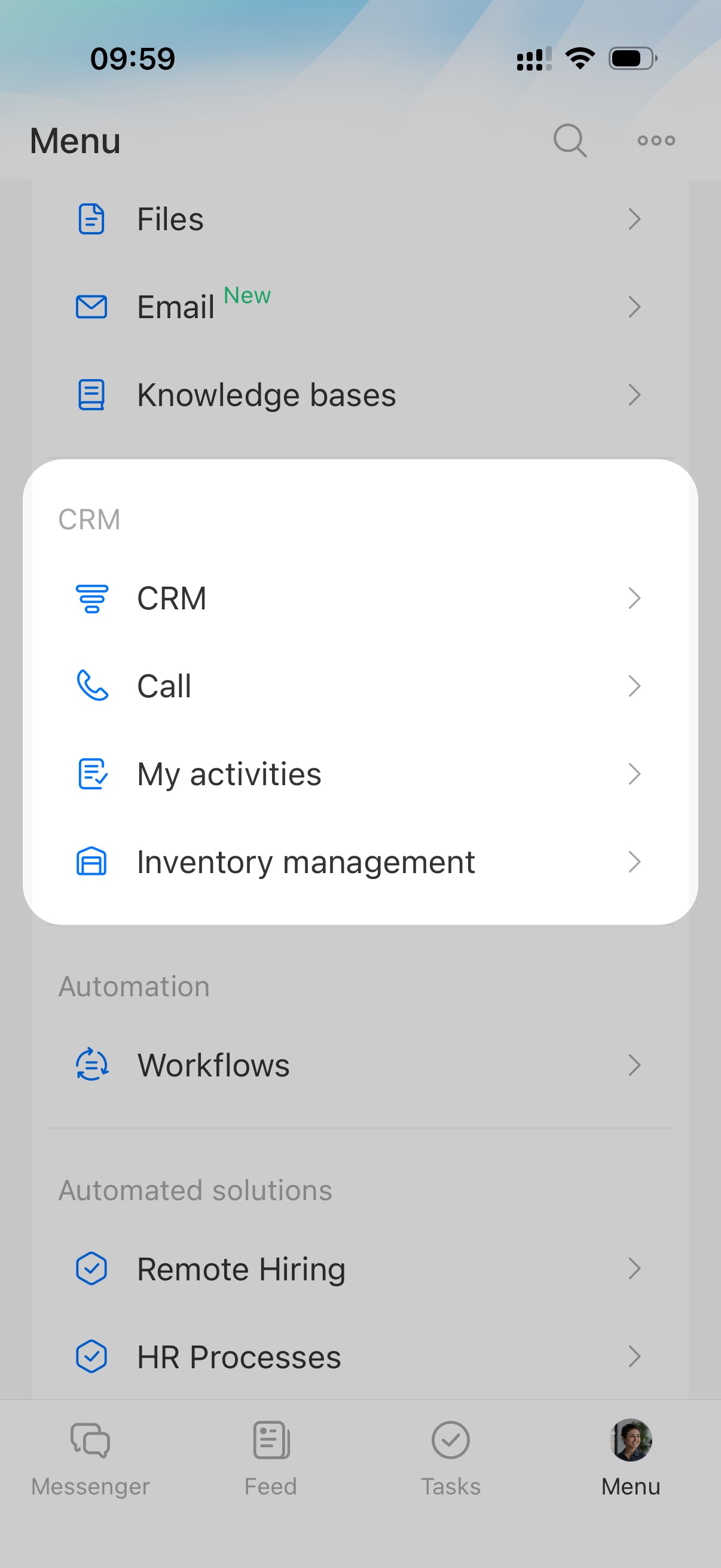
Task: Open Knowledge bases
Action: tap(359, 395)
